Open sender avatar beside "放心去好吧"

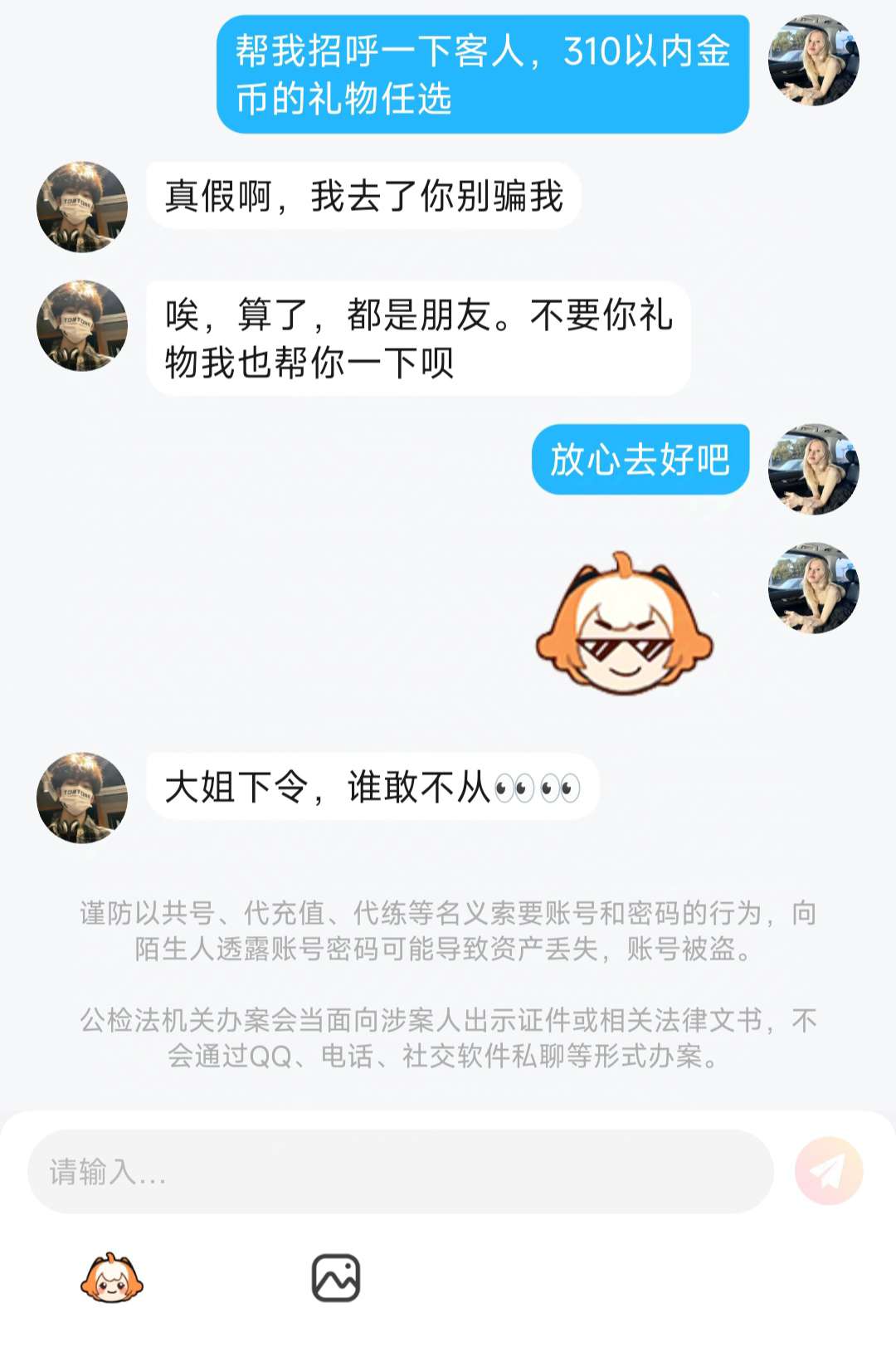[x=813, y=470]
